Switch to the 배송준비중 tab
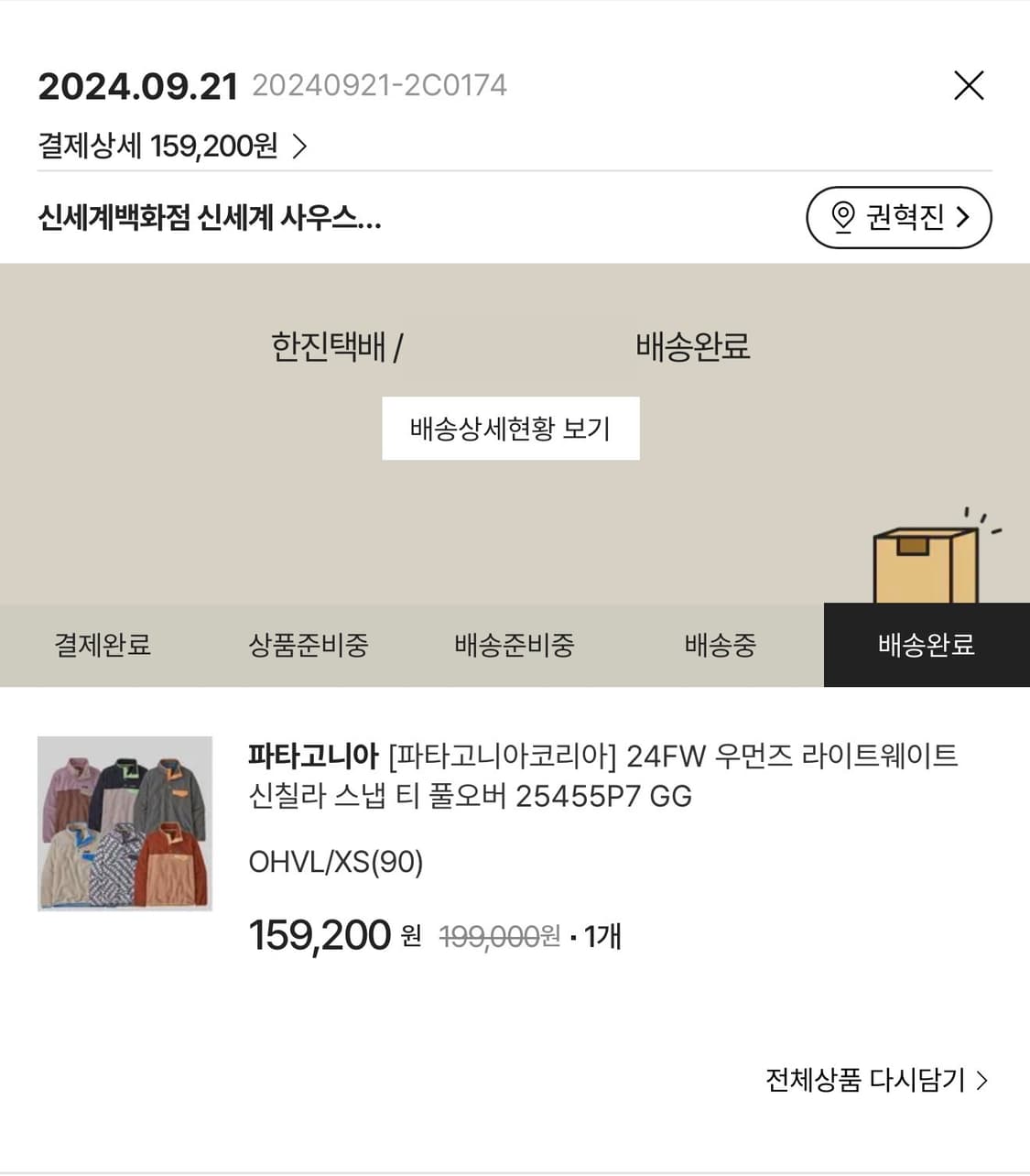1030x1176 pixels. click(x=515, y=646)
